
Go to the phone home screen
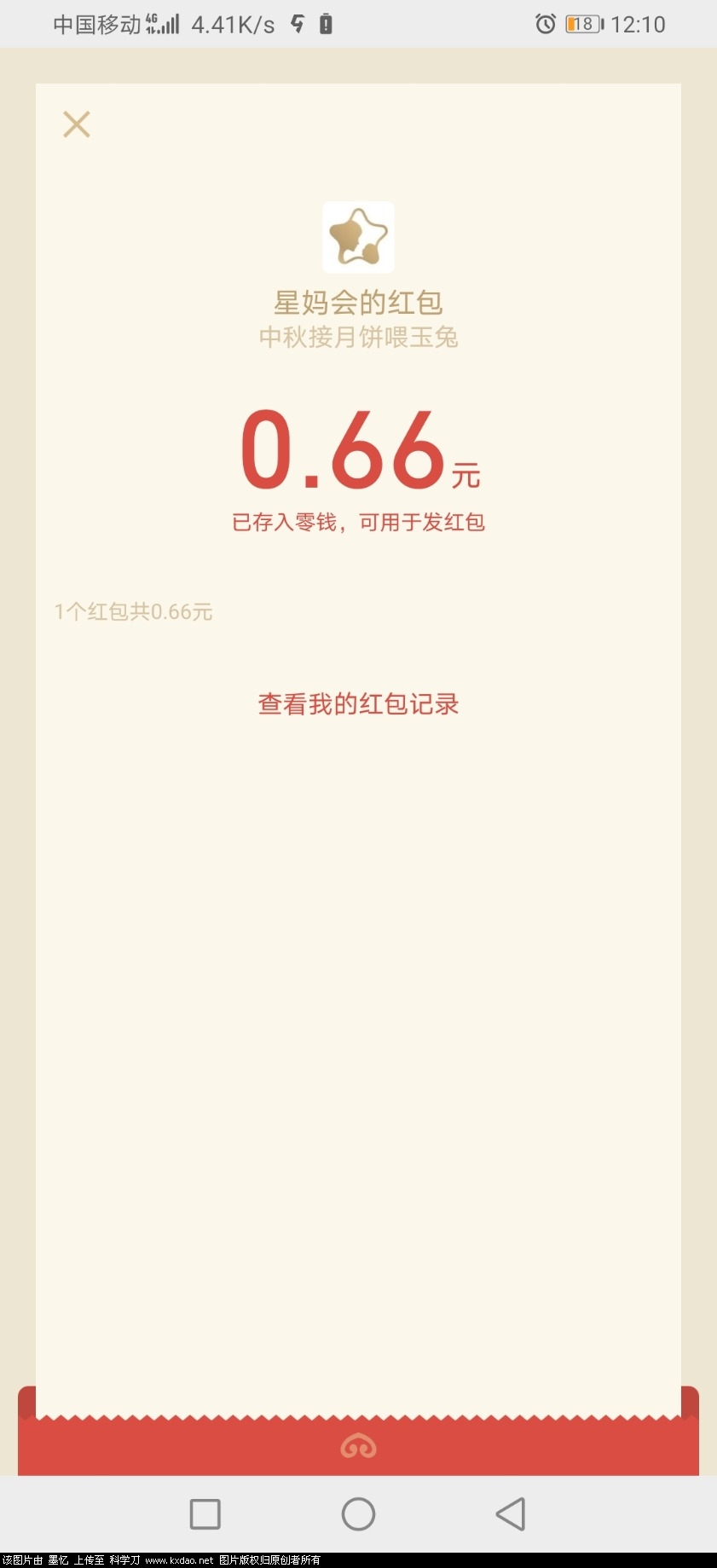point(358,1514)
